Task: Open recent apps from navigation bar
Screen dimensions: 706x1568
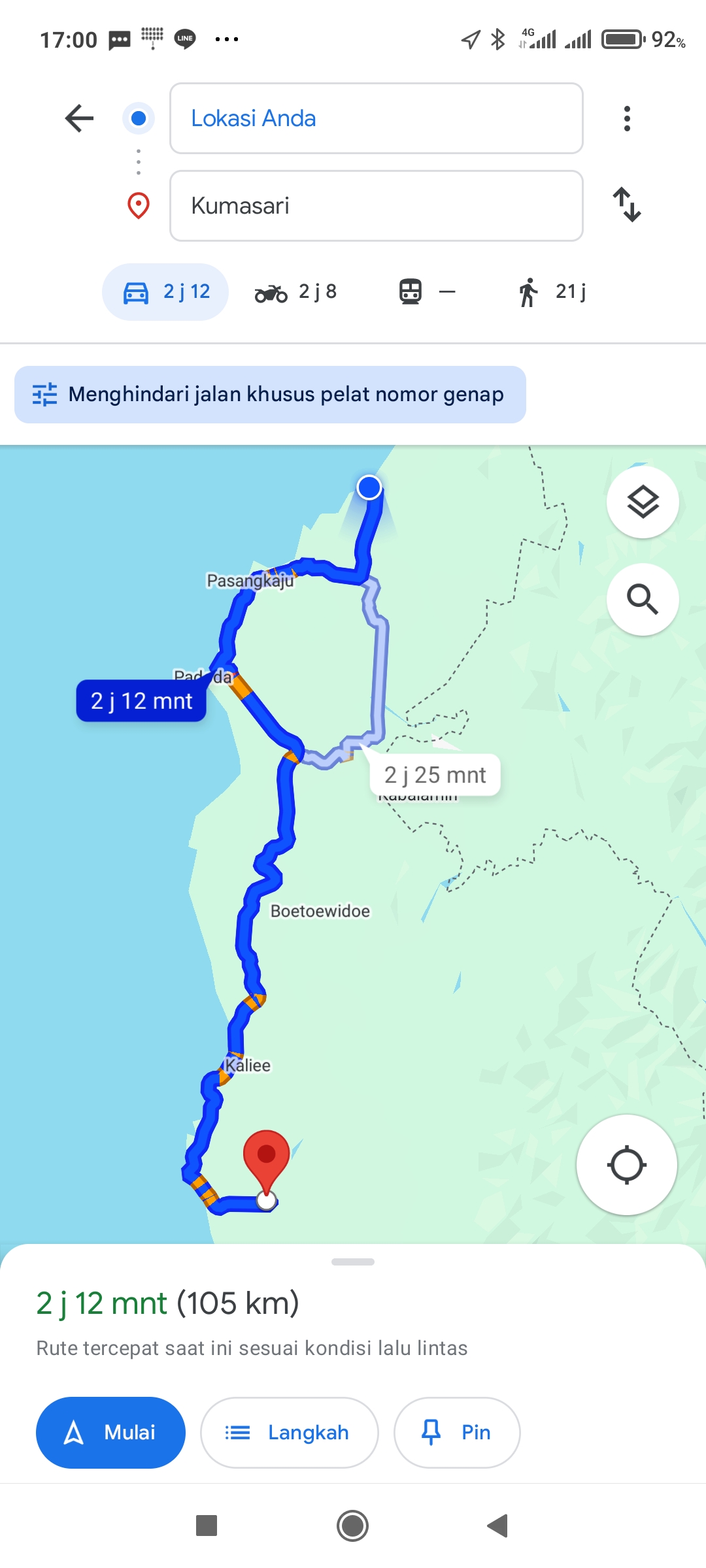Action: pyautogui.click(x=207, y=1526)
